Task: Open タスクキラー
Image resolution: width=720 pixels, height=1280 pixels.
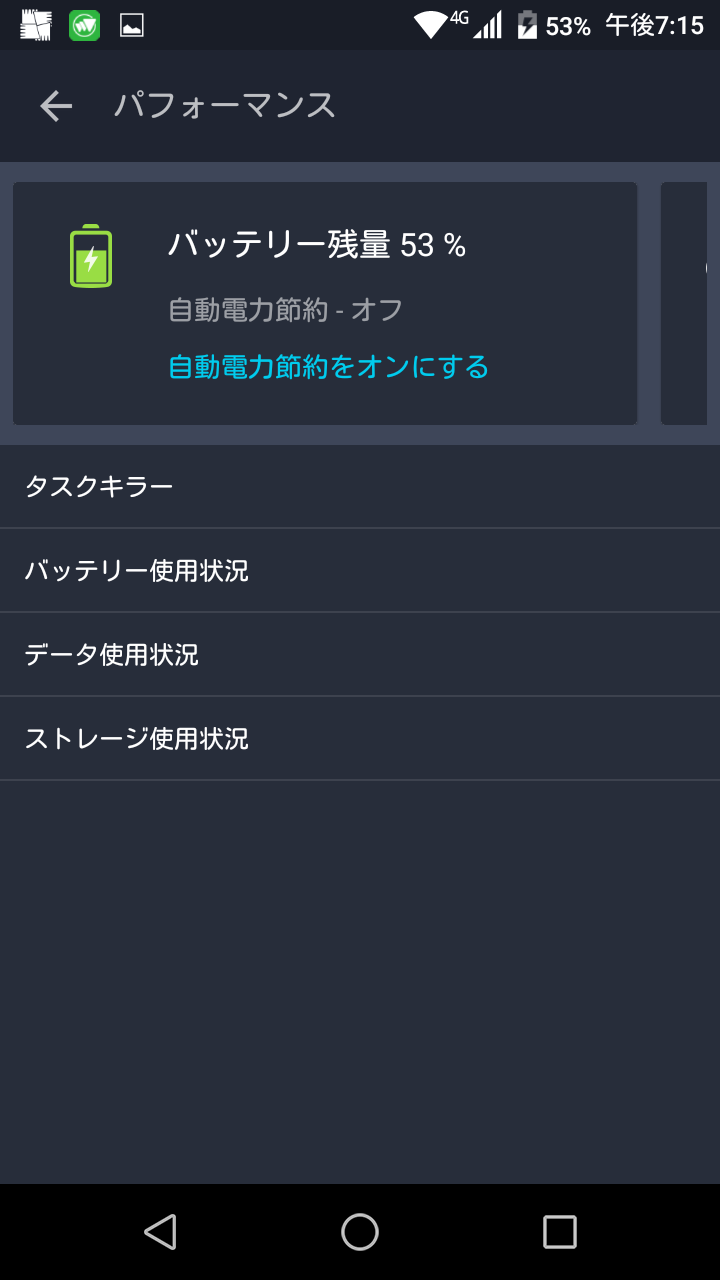Action: coord(360,487)
